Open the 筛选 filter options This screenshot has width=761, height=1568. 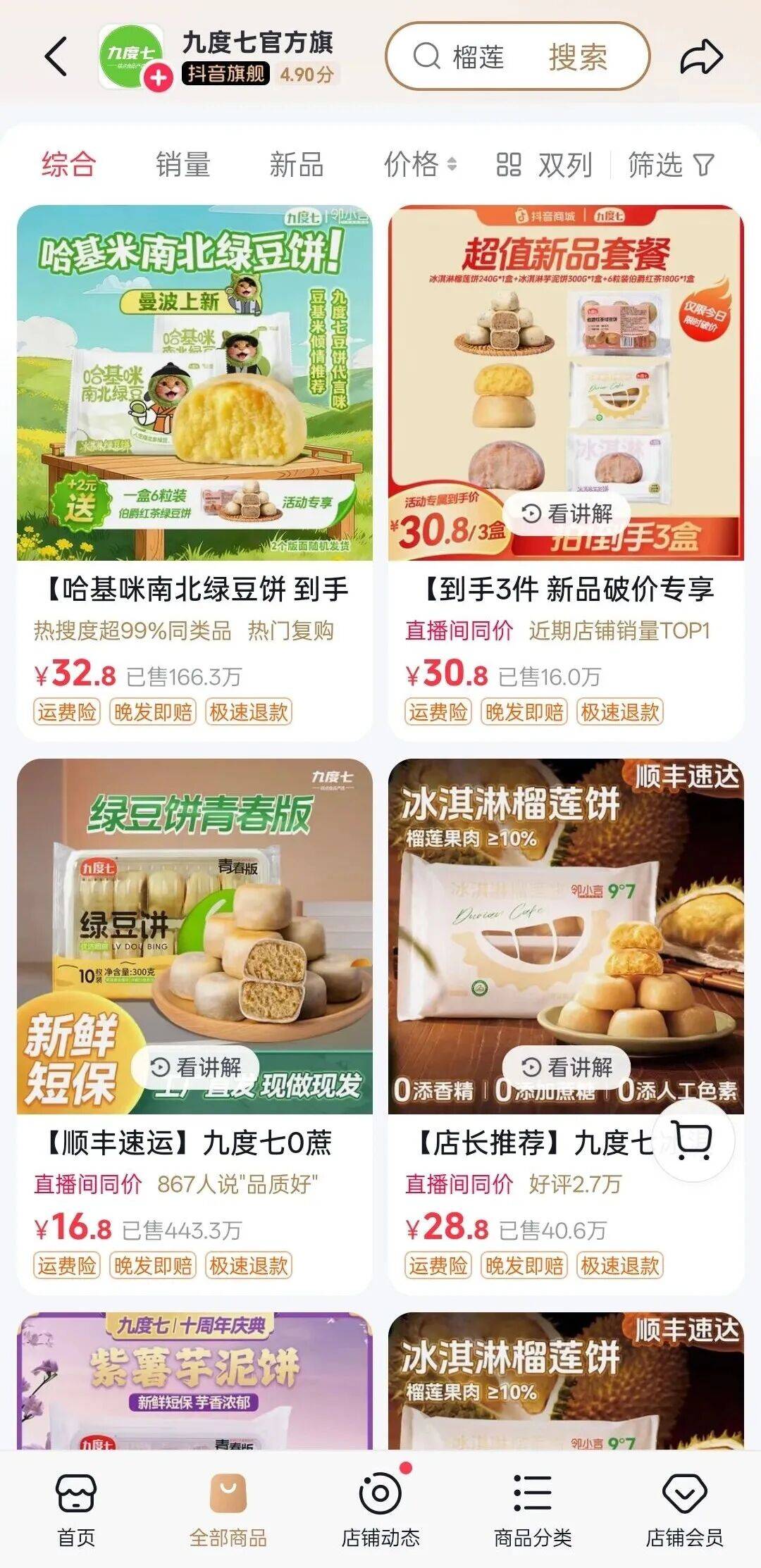pyautogui.click(x=671, y=165)
